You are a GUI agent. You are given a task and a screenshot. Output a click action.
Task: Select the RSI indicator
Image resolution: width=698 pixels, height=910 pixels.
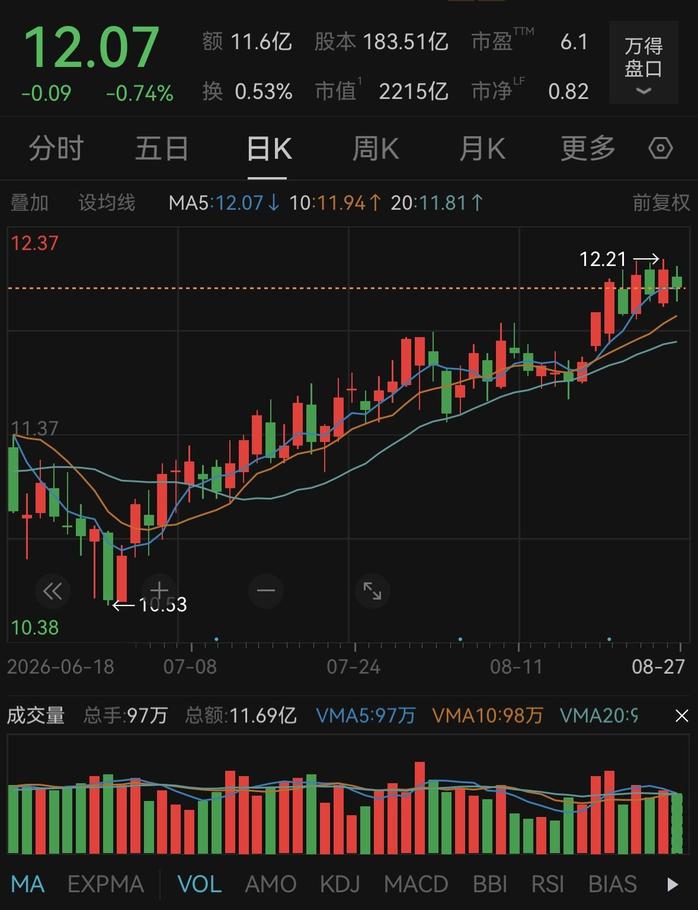pos(548,884)
